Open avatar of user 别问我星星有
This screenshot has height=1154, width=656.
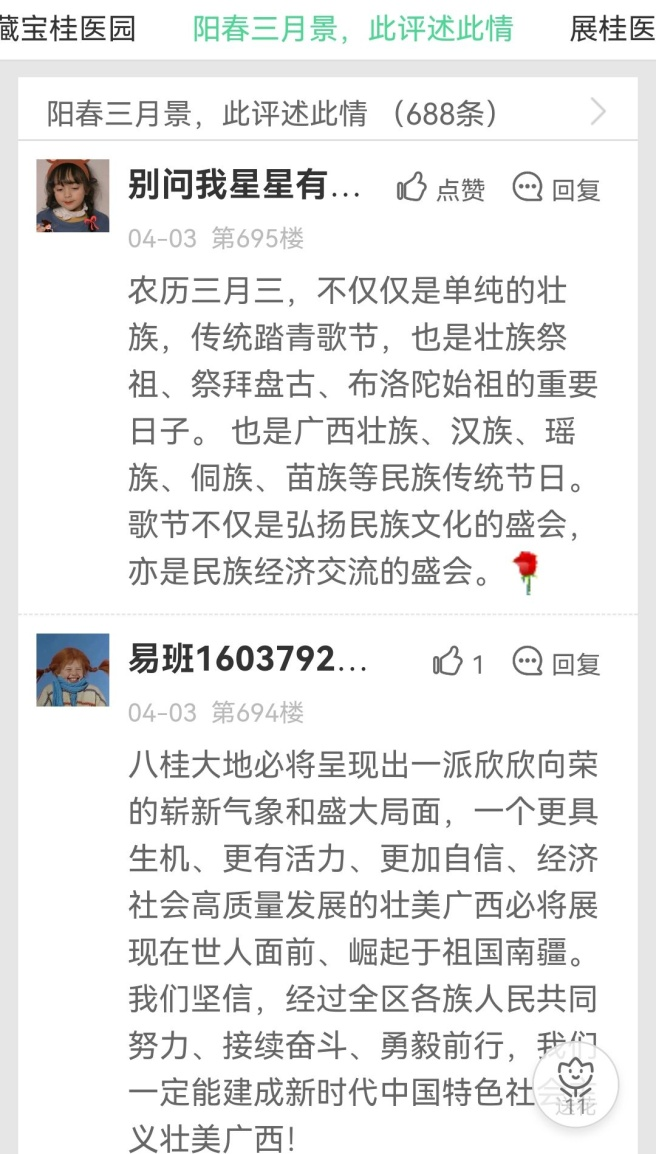[x=73, y=195]
